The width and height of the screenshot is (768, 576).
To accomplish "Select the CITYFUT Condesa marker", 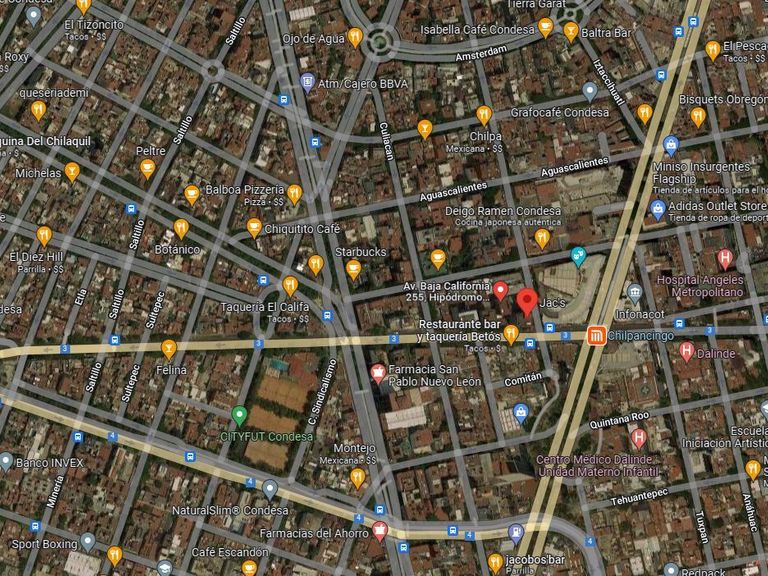I will click(x=239, y=414).
